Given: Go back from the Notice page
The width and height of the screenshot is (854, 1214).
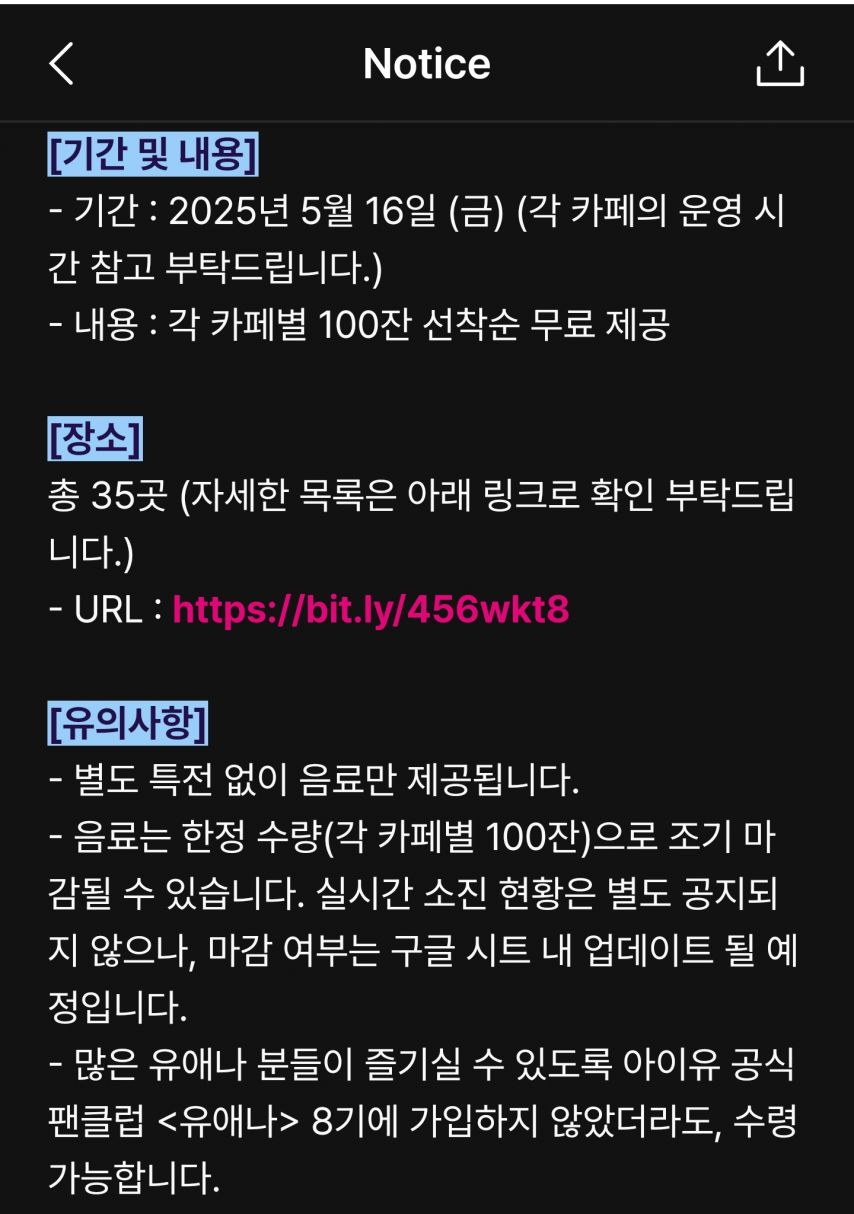Looking at the screenshot, I should coord(62,65).
